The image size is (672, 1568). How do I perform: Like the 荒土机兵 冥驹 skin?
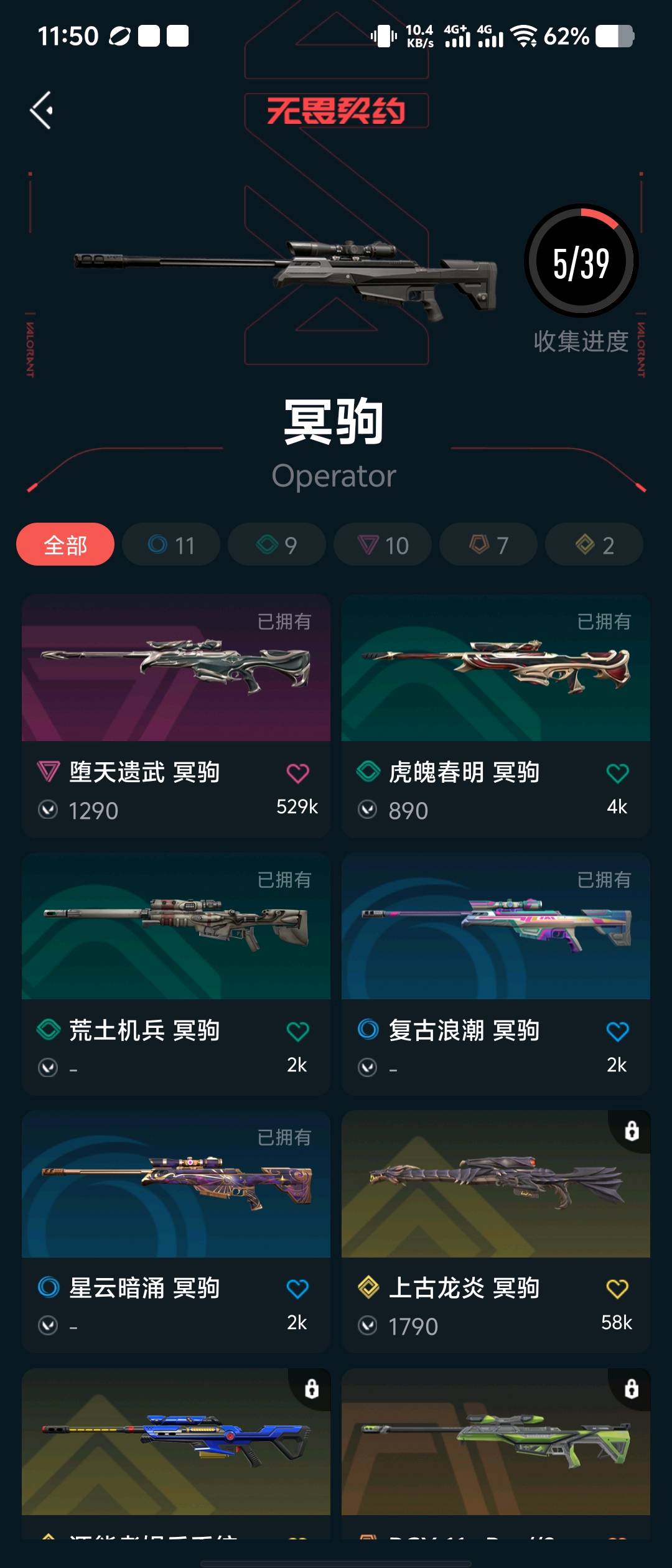(297, 1032)
